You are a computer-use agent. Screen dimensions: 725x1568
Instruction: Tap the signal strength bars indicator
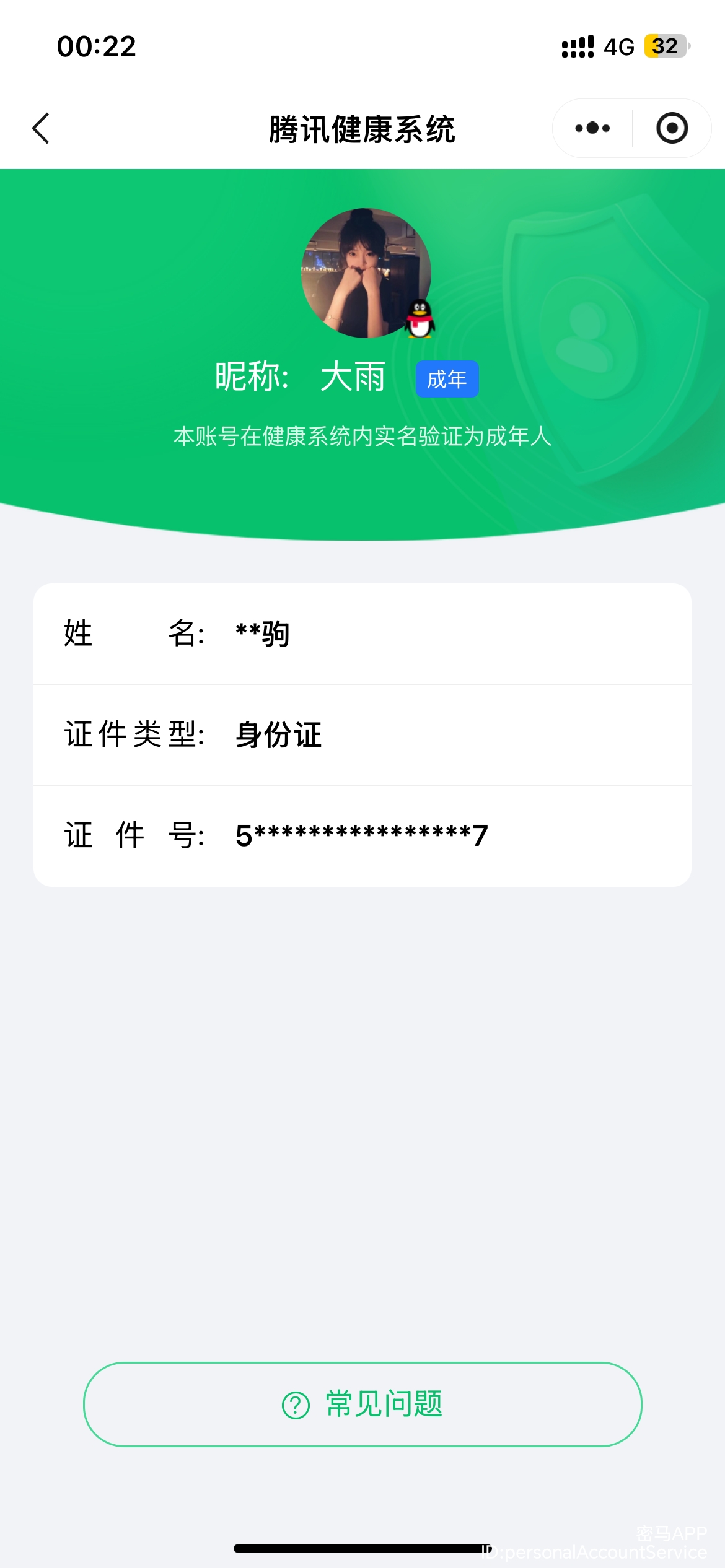click(x=576, y=46)
